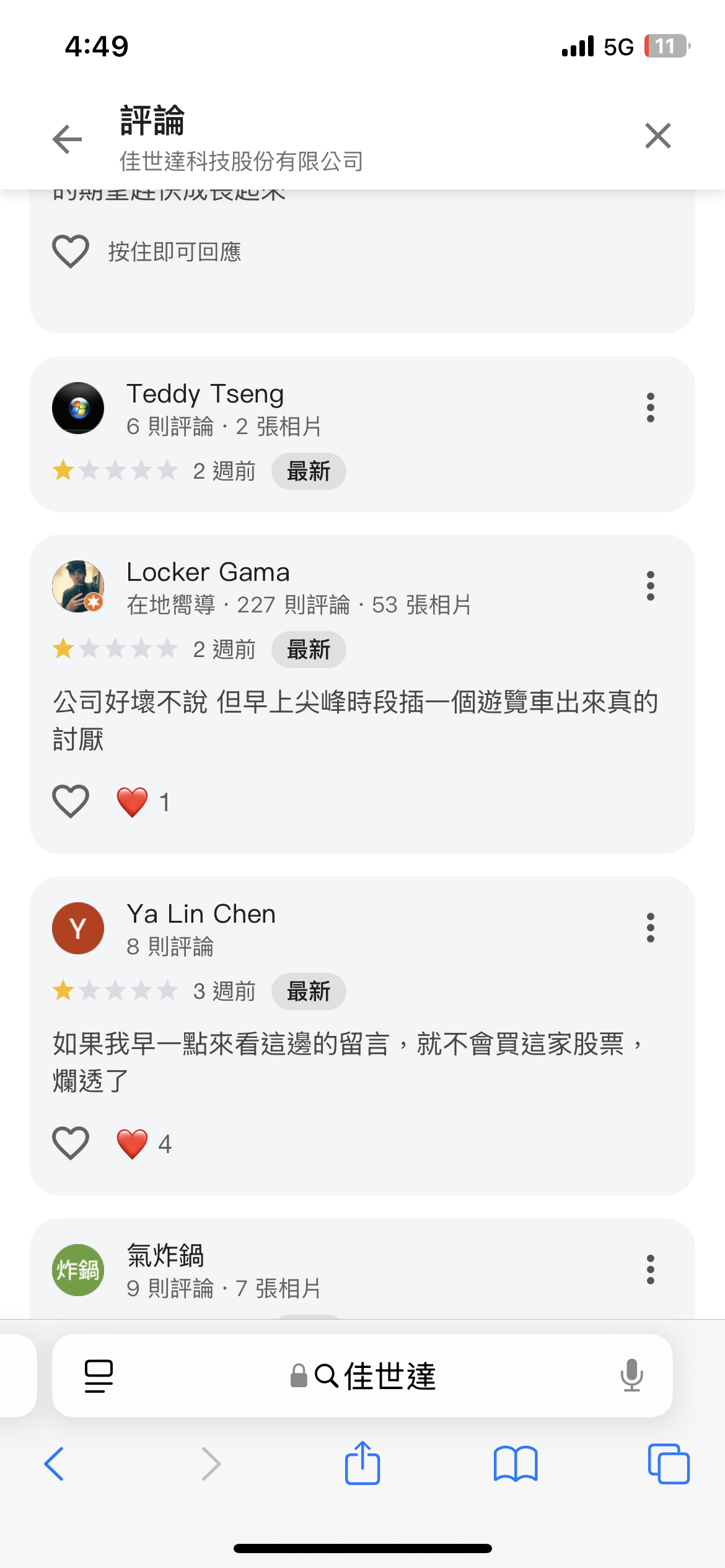Open more options for Ya Lin Chen's review
Image resolution: width=725 pixels, height=1568 pixels.
(650, 928)
